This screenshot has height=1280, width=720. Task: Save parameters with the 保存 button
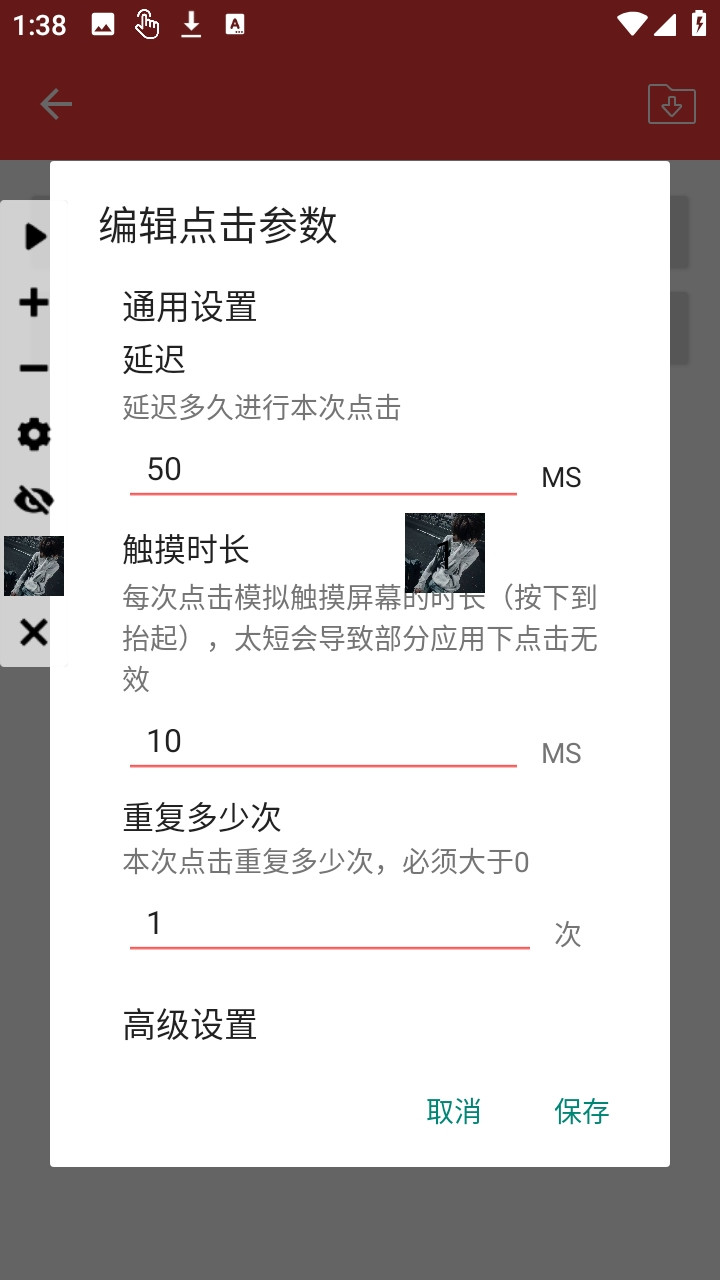coord(582,1111)
